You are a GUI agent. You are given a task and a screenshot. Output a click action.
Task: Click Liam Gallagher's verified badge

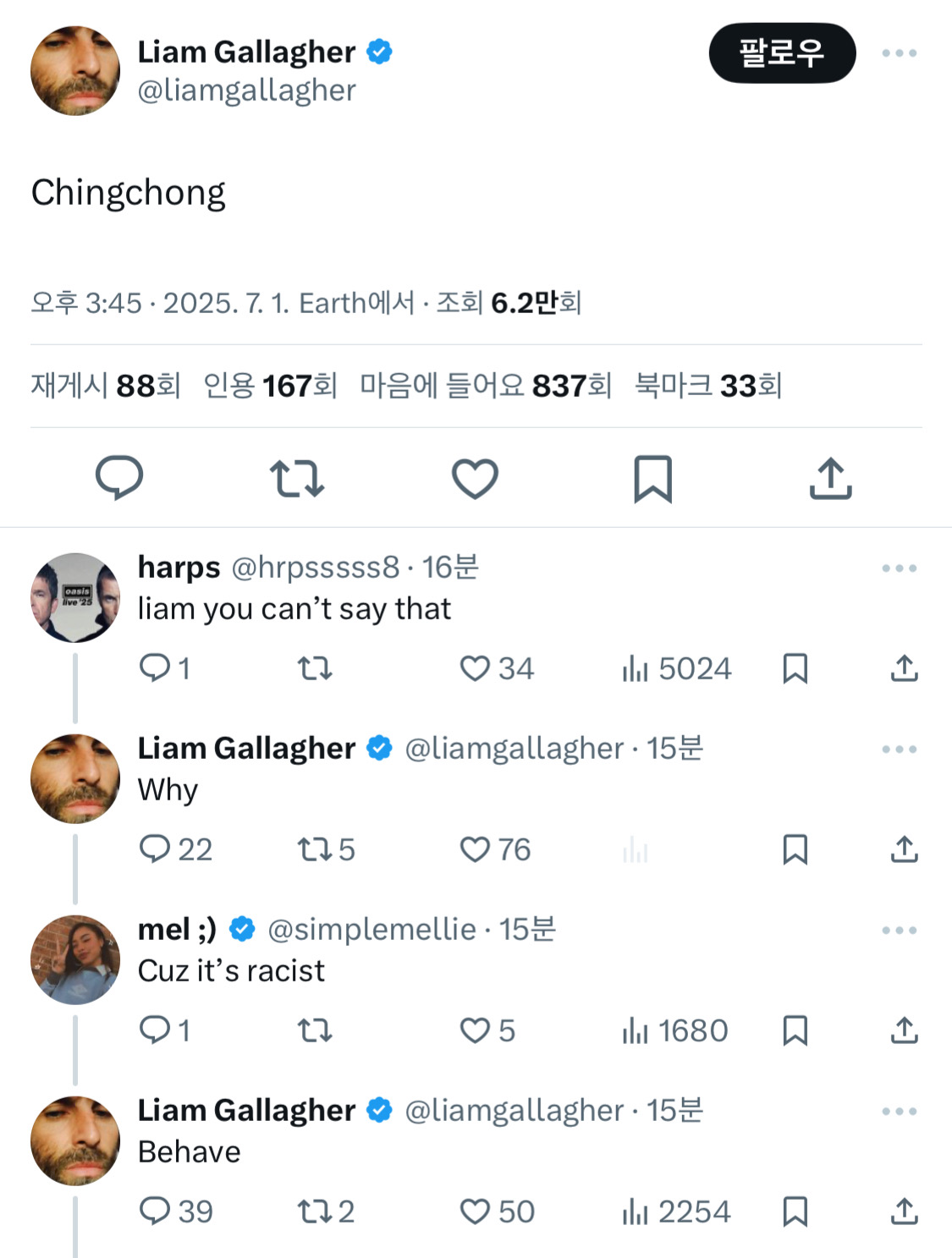point(381,52)
